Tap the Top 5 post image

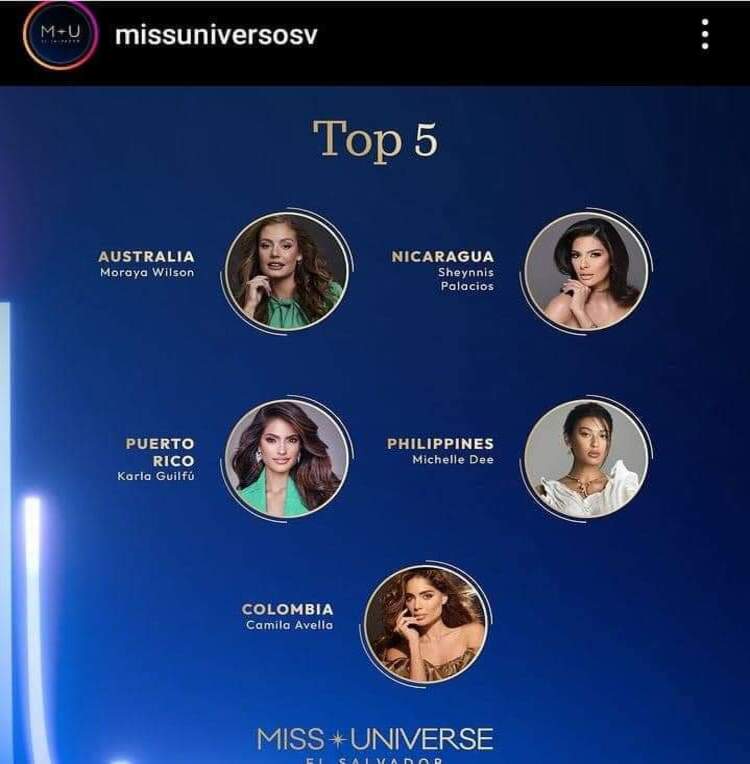pyautogui.click(x=375, y=420)
